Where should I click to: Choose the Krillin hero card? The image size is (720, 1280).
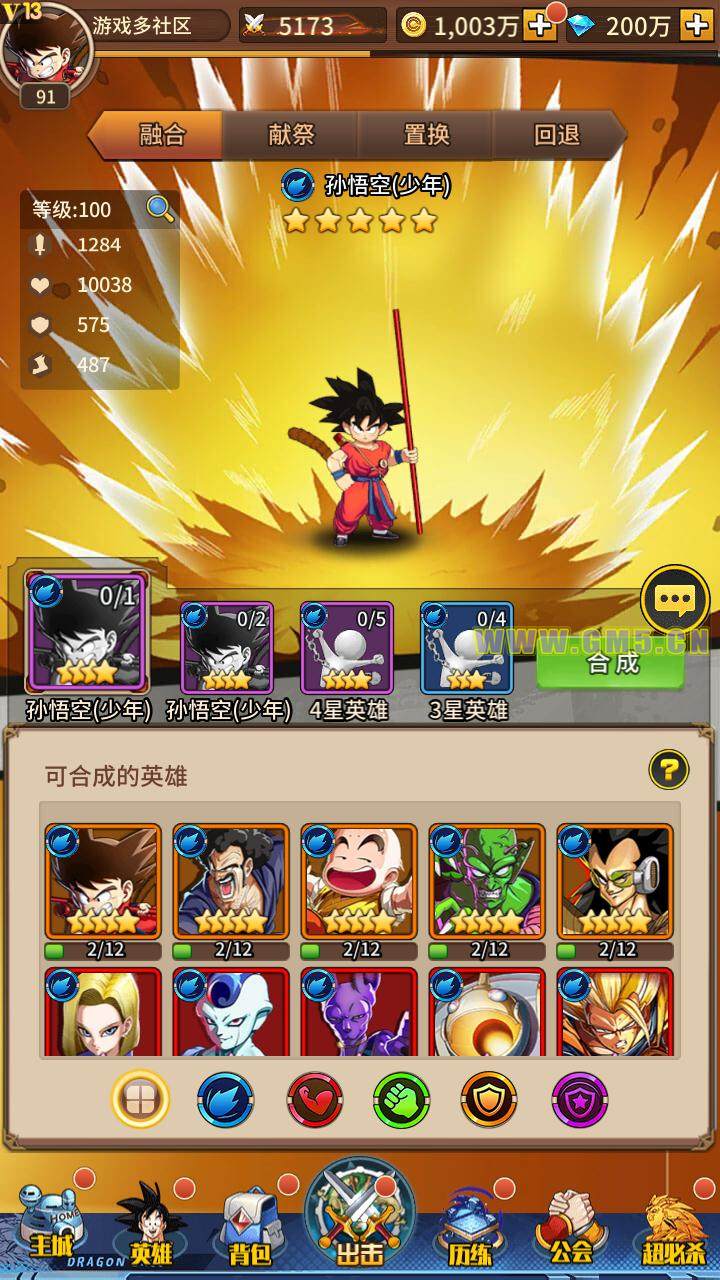(359, 880)
